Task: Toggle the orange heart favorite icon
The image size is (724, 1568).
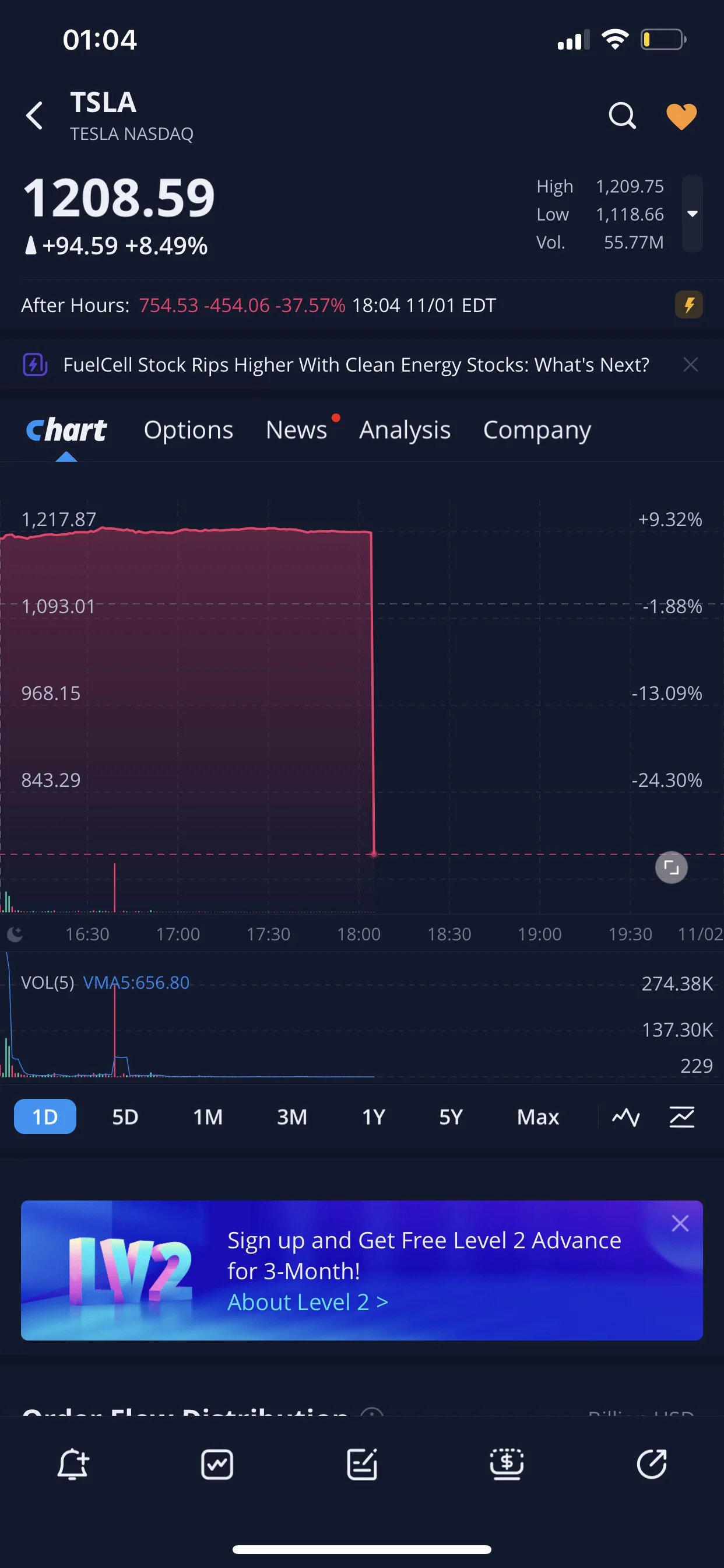Action: tap(681, 116)
